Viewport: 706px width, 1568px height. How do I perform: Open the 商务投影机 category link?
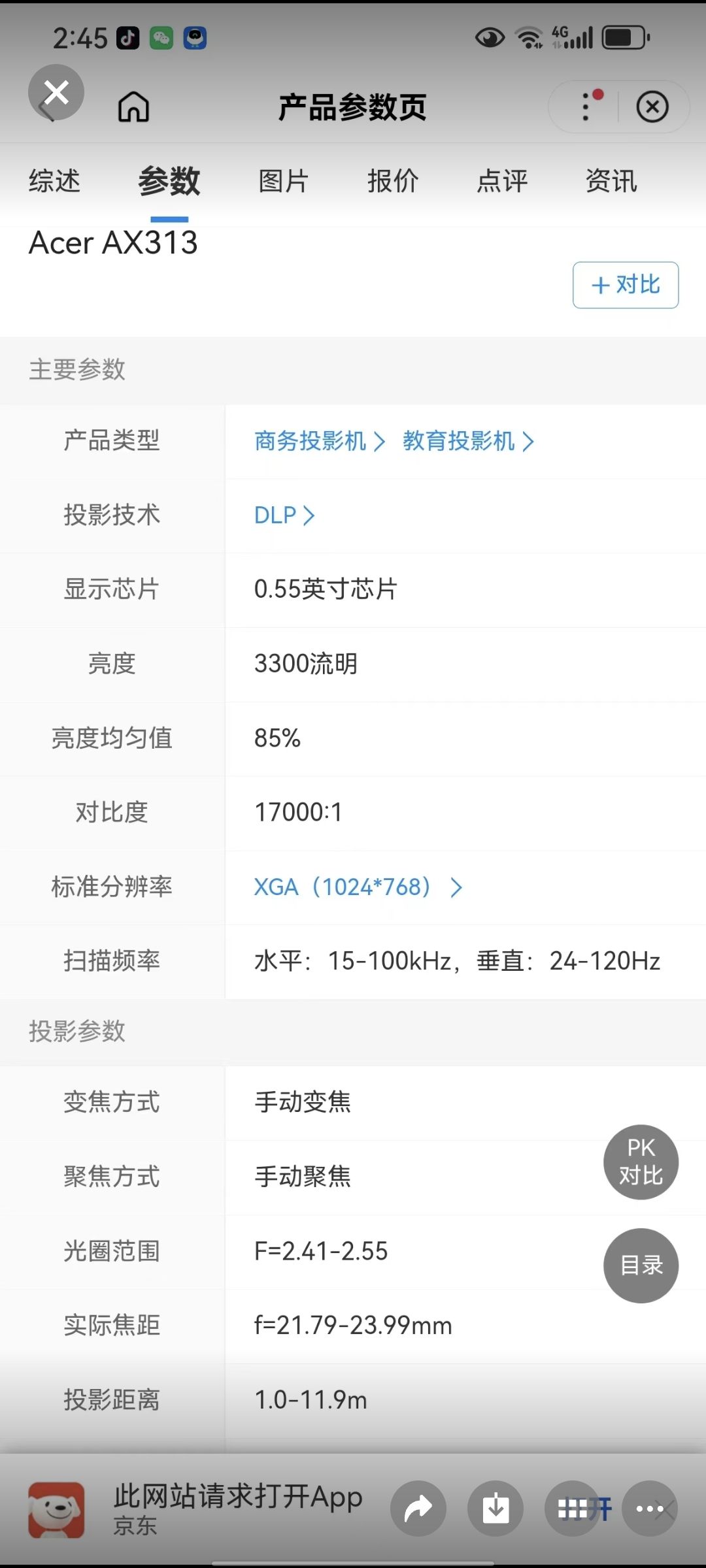coord(320,441)
